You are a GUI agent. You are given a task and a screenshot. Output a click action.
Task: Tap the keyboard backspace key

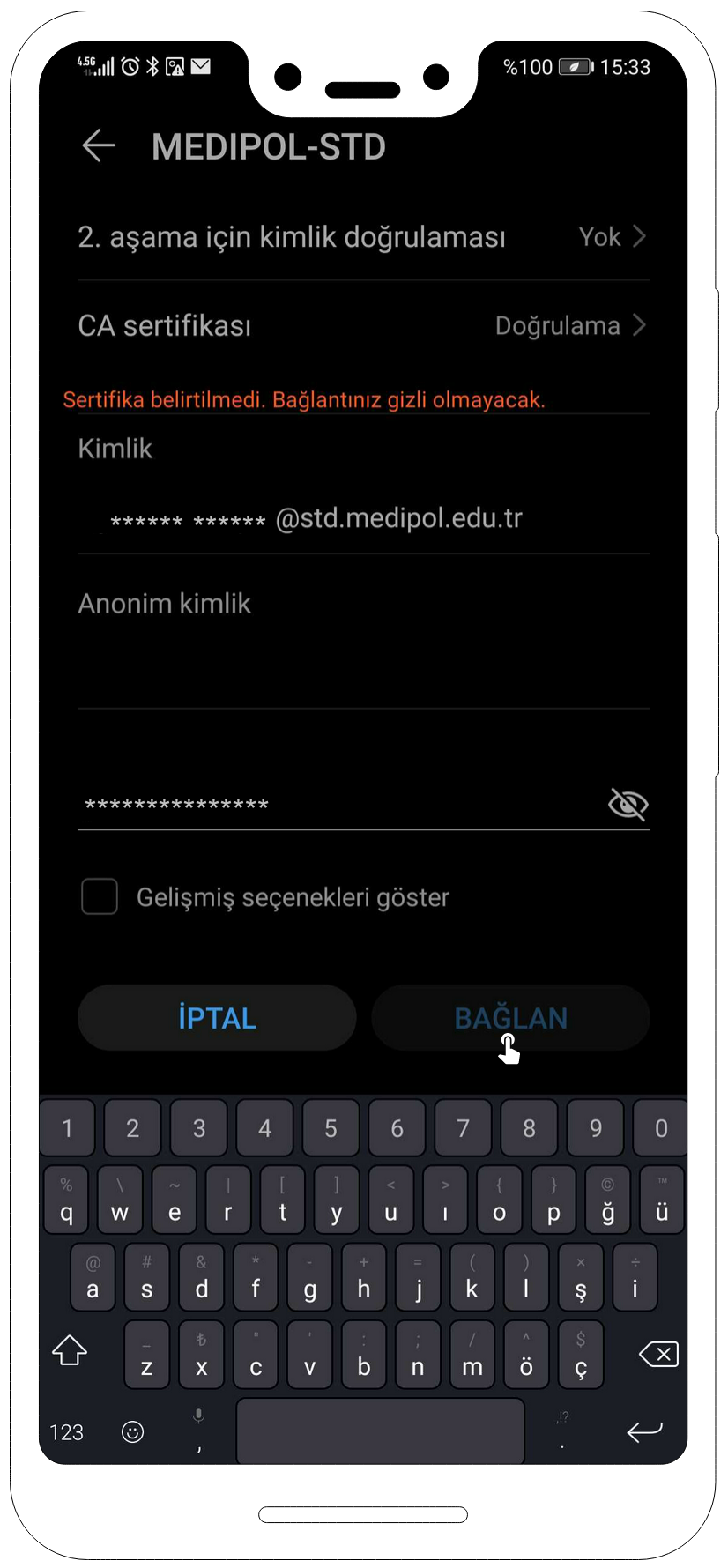point(658,1354)
